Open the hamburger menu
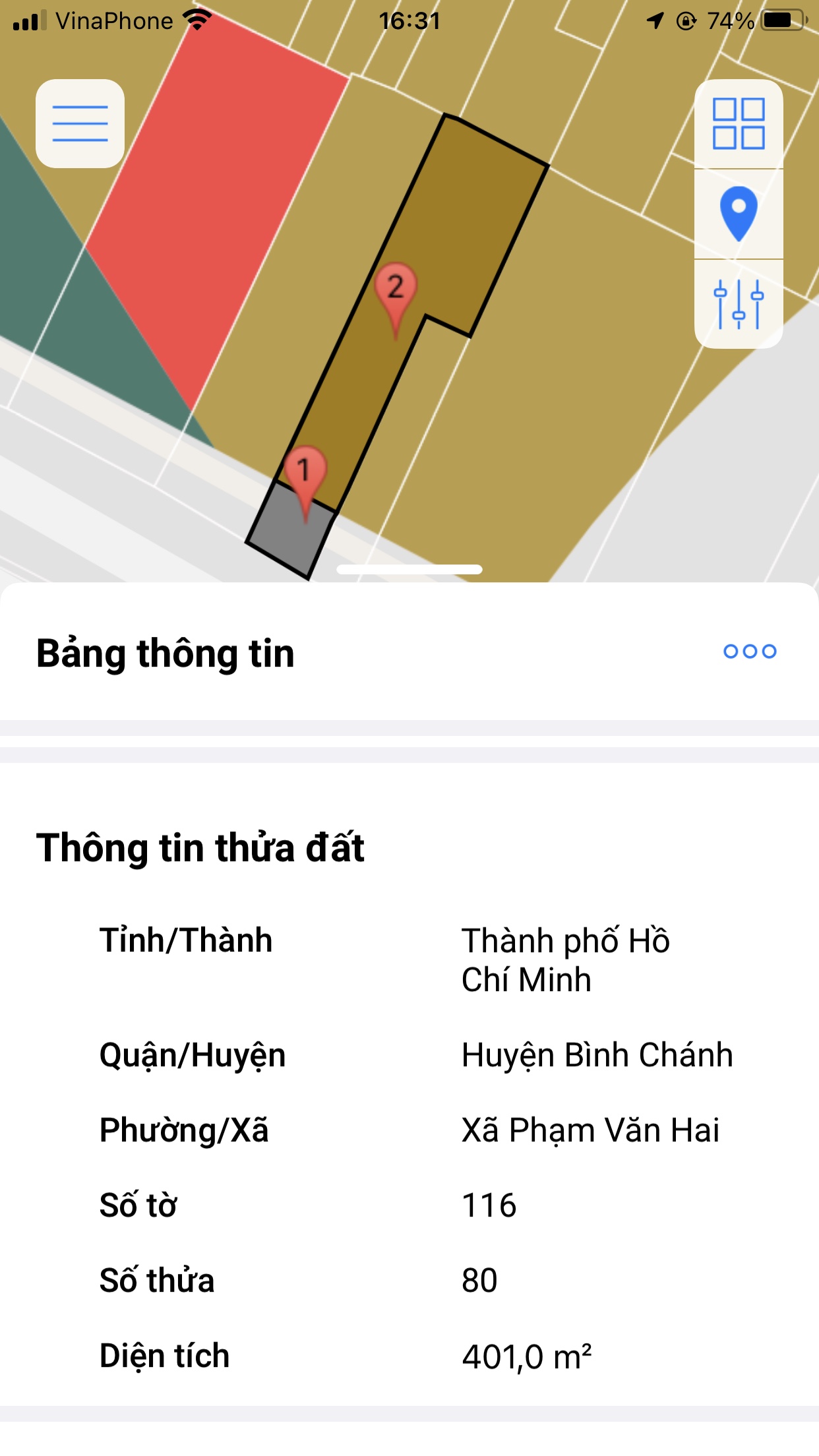Image resolution: width=819 pixels, height=1456 pixels. (x=80, y=123)
